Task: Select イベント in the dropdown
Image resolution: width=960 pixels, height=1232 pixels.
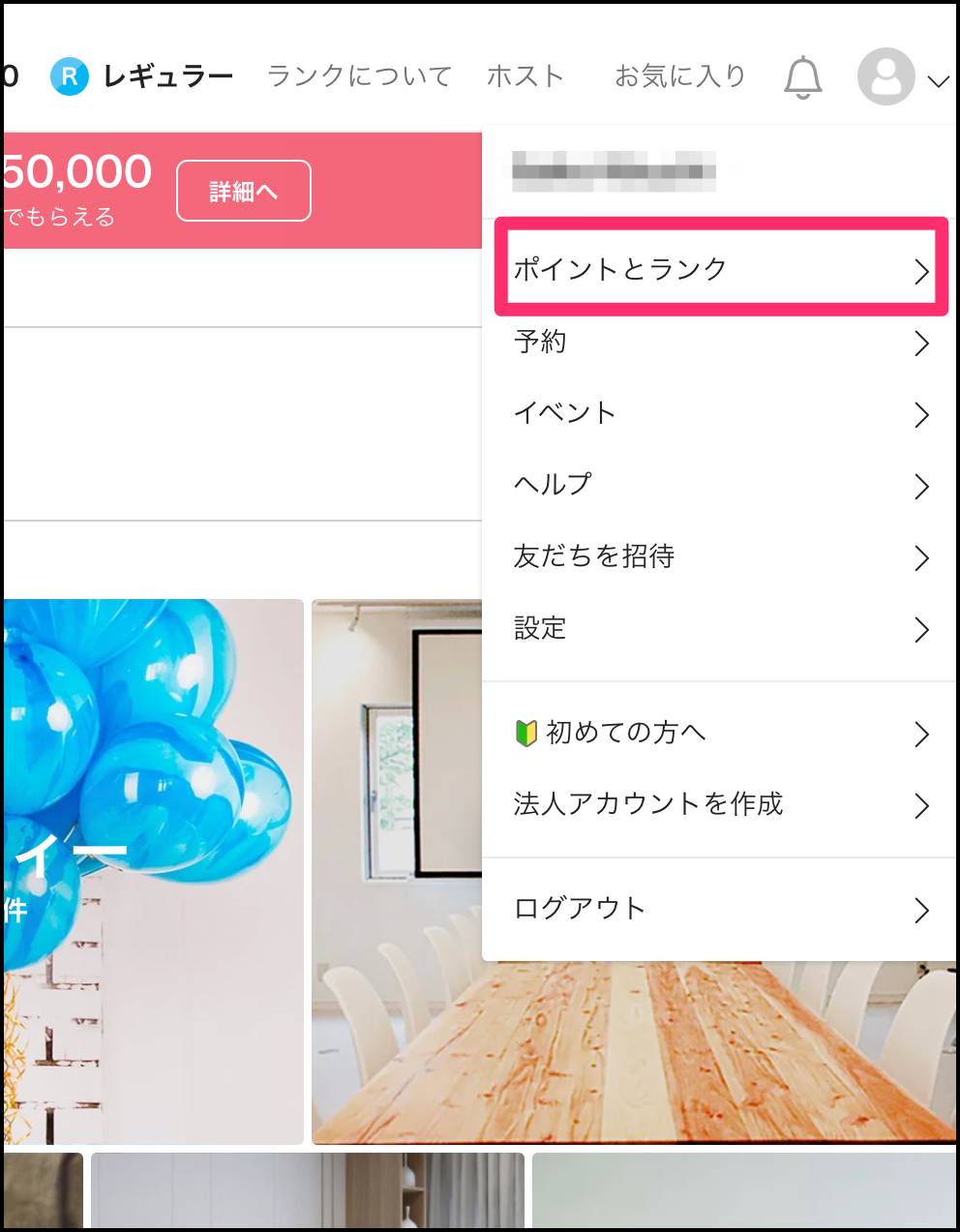Action: [x=720, y=413]
